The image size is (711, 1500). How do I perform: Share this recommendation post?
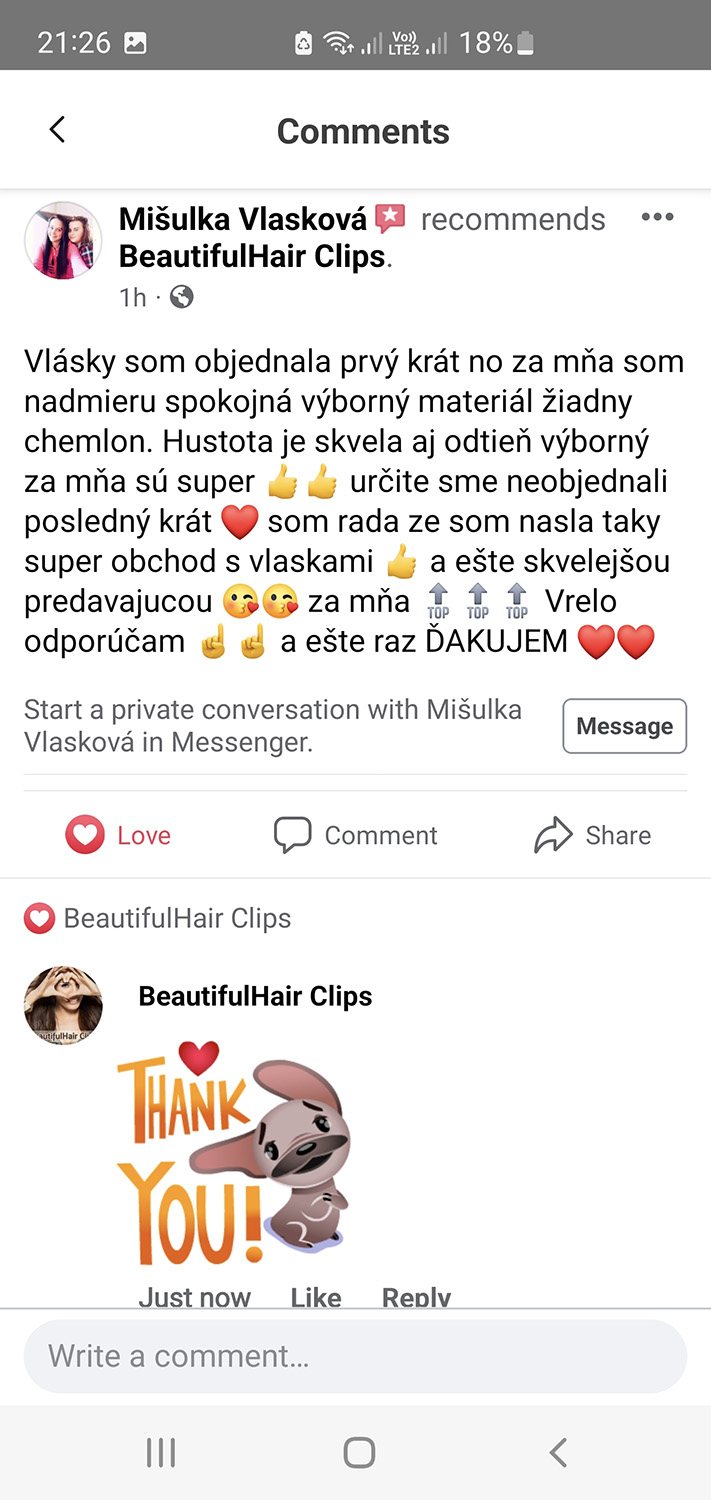tap(592, 835)
